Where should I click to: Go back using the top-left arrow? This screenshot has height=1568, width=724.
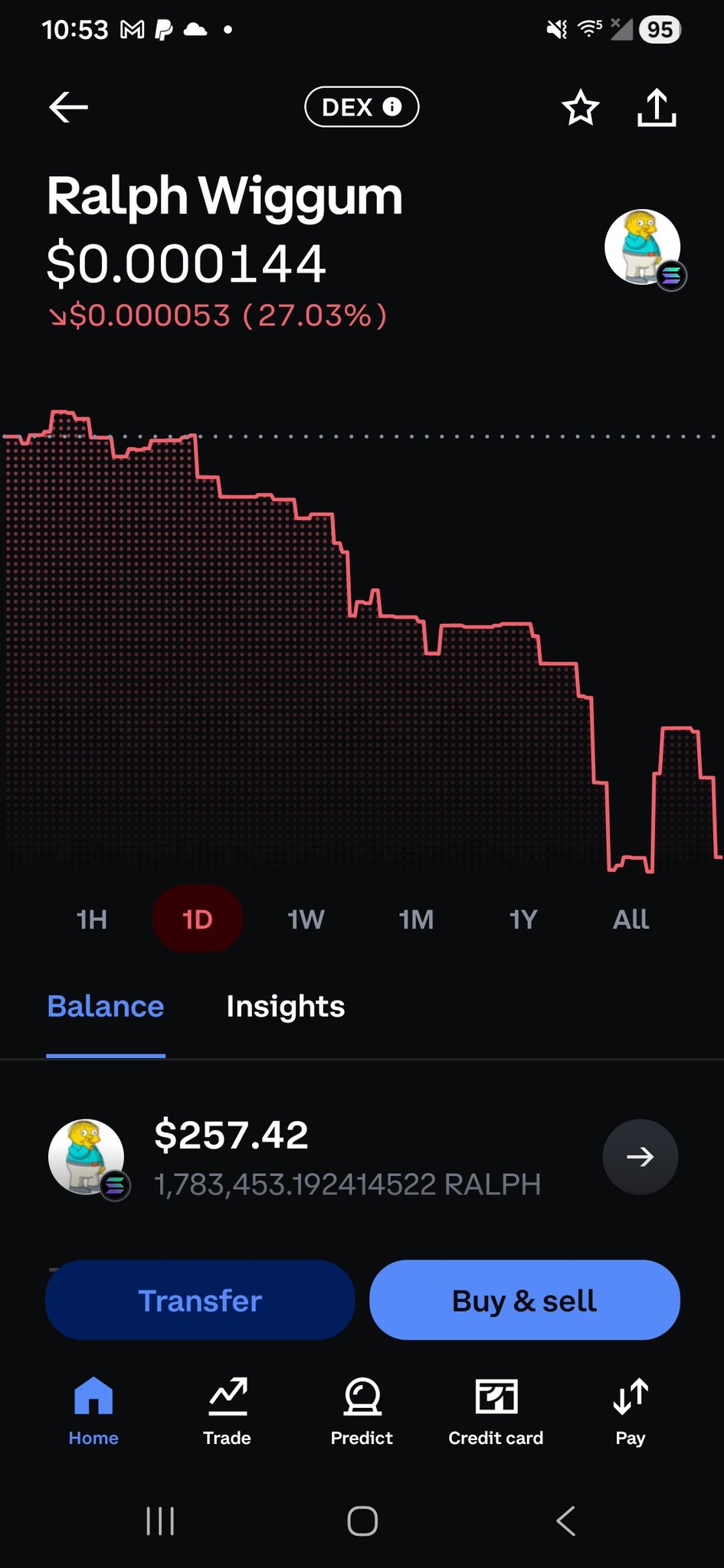coord(69,107)
